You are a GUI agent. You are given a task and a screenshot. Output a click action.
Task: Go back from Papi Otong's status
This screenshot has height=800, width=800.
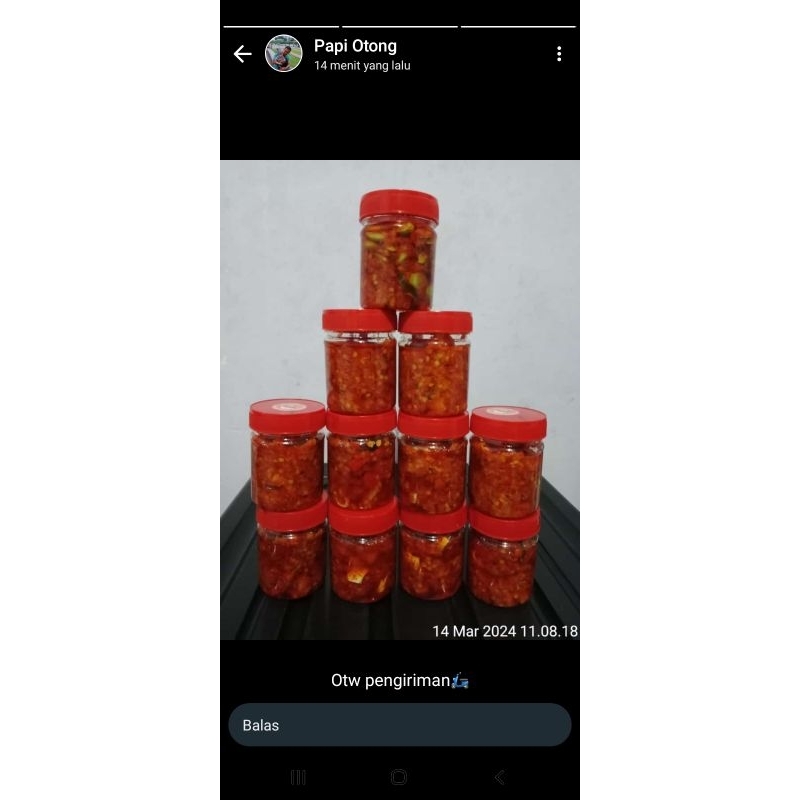tap(242, 54)
